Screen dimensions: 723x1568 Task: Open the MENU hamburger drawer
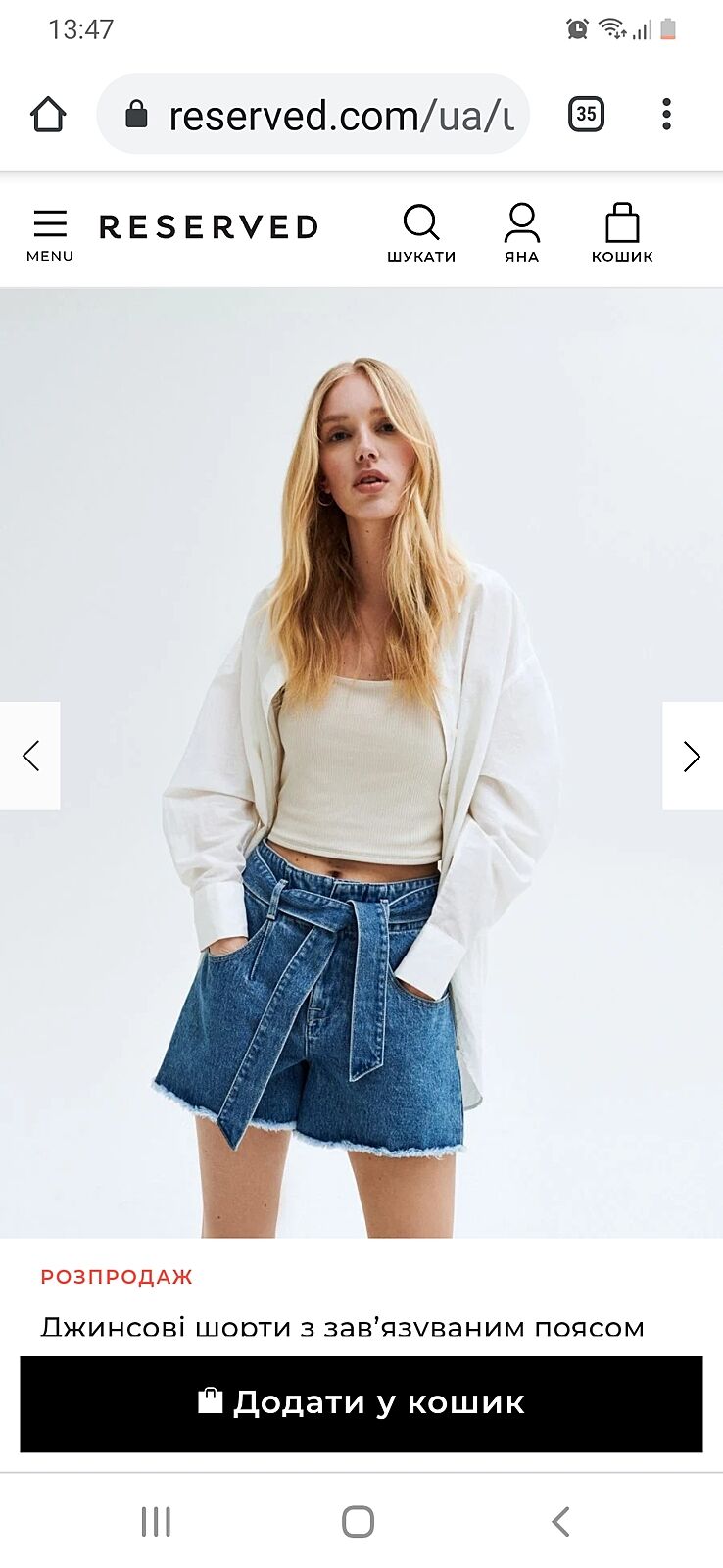[x=50, y=234]
